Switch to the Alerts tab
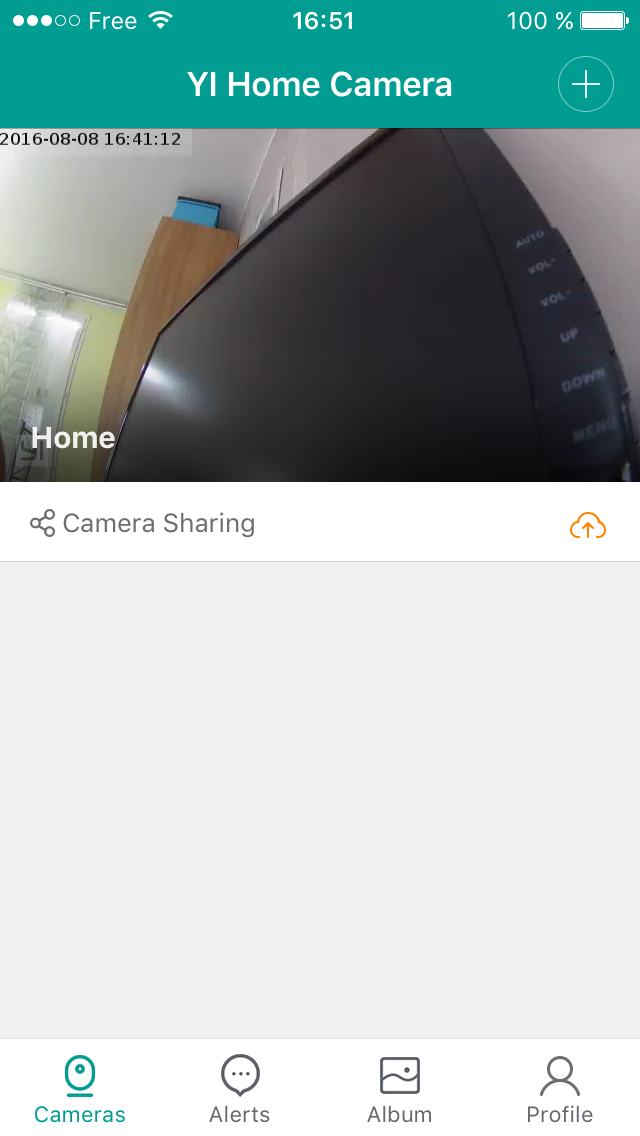The image size is (640, 1136). 240,1089
